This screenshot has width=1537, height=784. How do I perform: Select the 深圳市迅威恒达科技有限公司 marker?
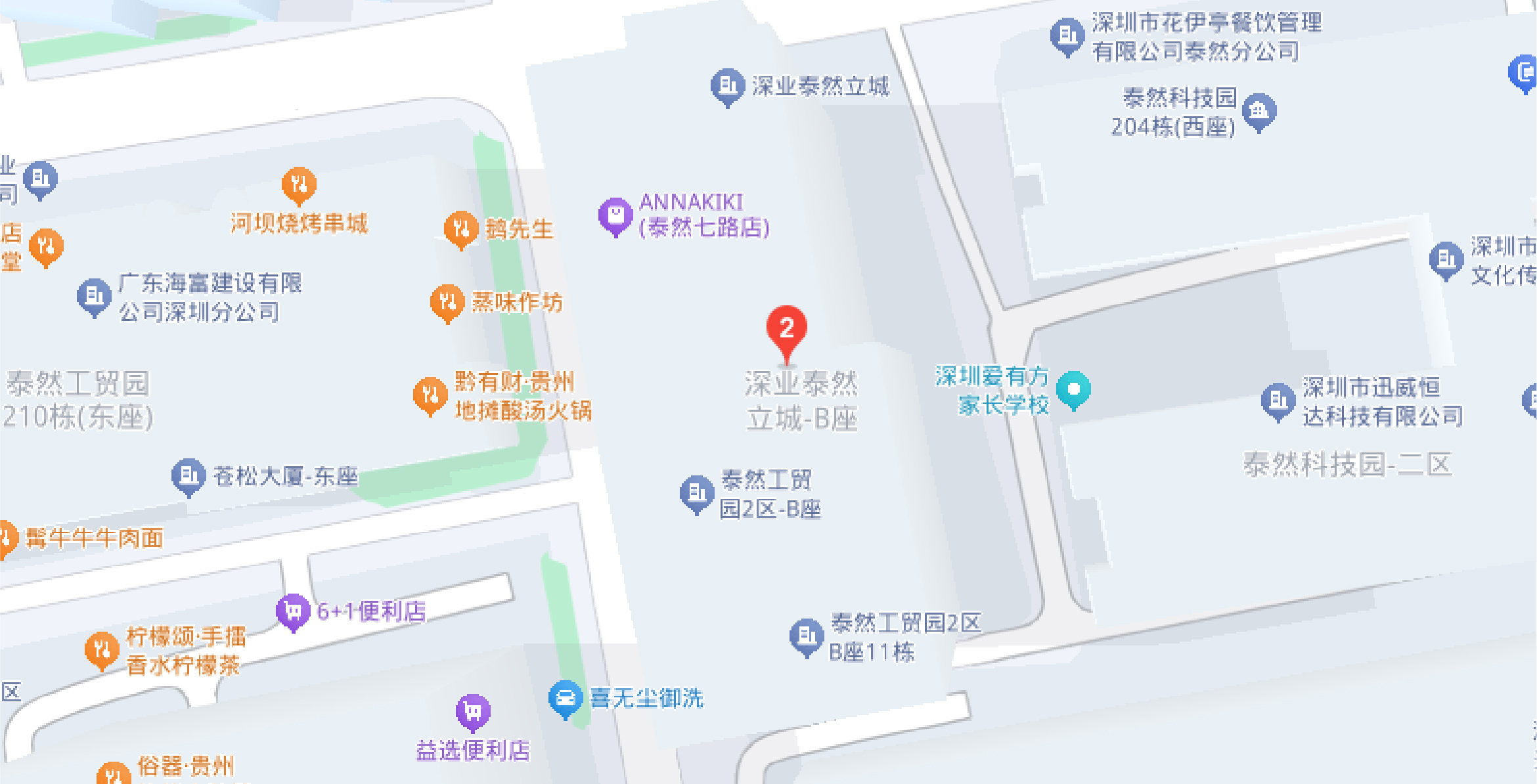click(1278, 399)
